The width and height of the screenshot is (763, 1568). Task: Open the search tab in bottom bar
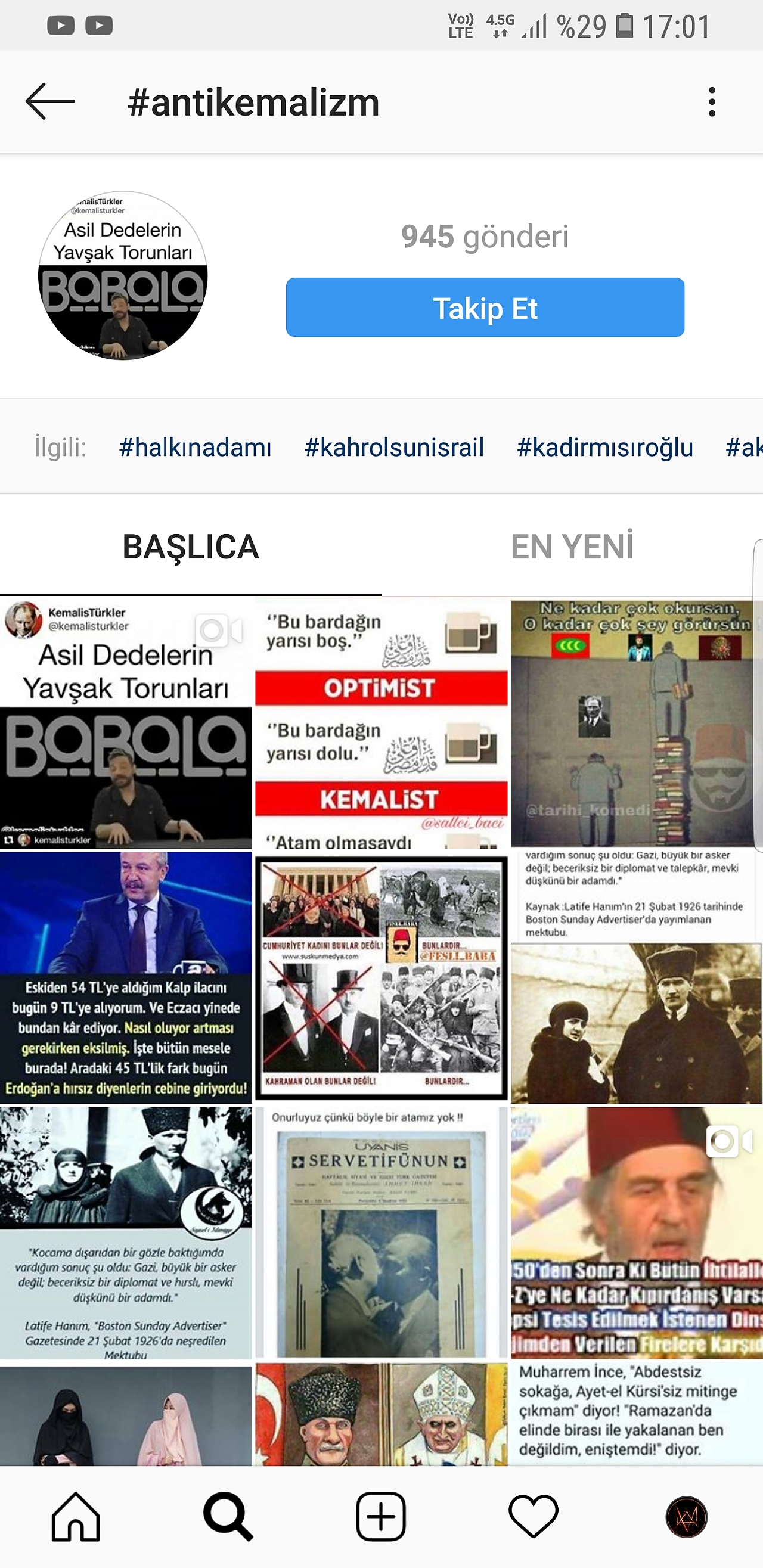click(228, 1516)
